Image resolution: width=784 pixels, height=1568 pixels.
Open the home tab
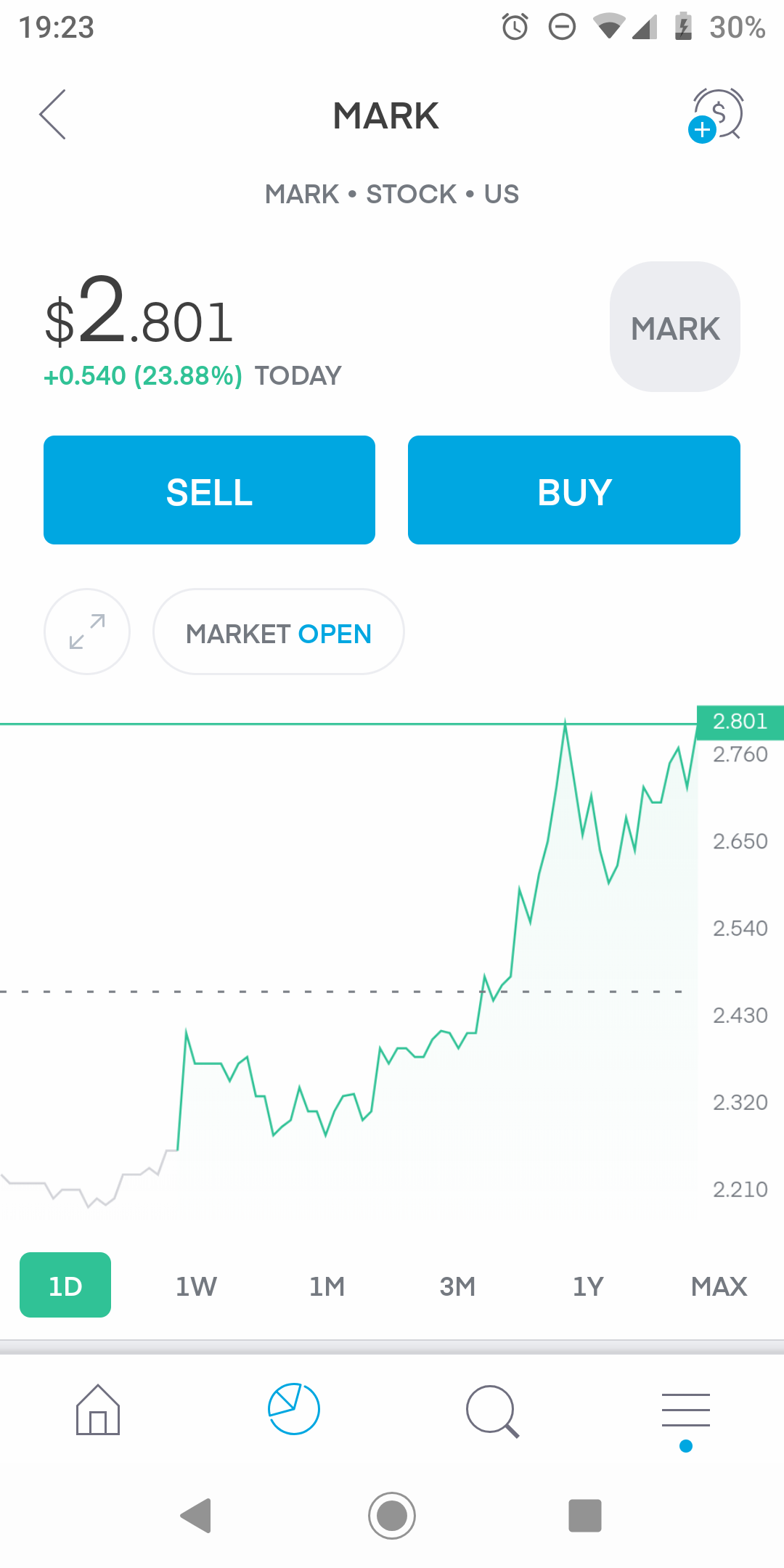[x=98, y=1410]
